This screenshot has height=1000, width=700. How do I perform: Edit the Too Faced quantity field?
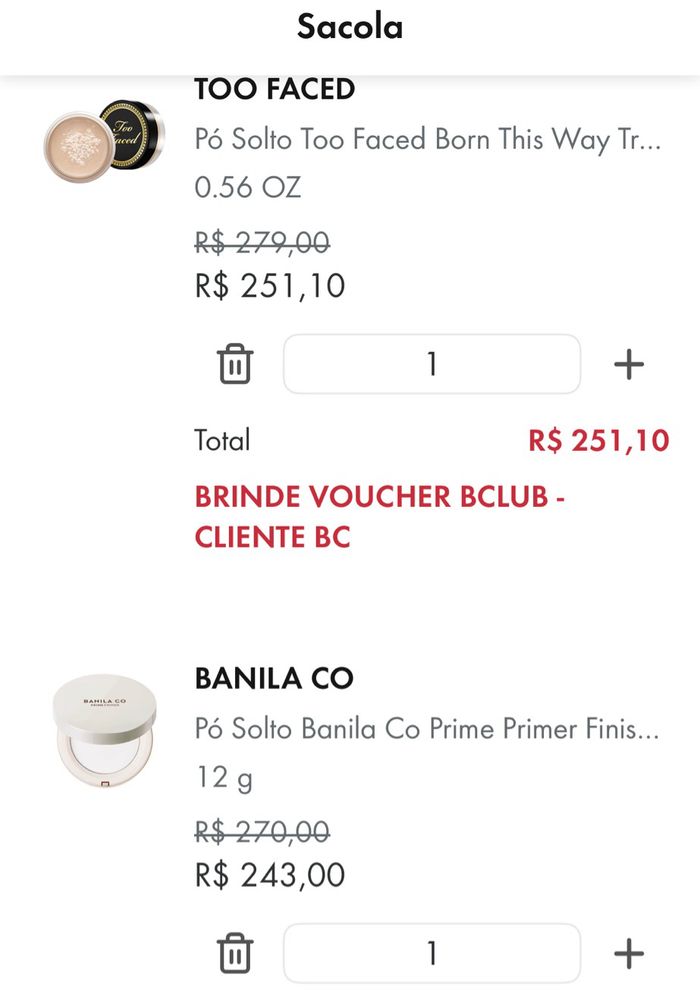coord(432,364)
